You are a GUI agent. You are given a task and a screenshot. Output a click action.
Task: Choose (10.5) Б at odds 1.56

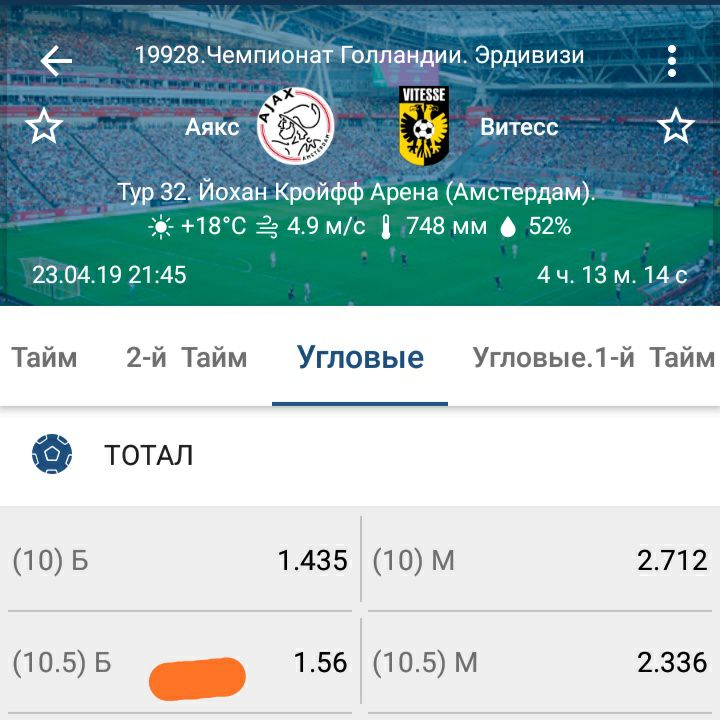pos(180,662)
